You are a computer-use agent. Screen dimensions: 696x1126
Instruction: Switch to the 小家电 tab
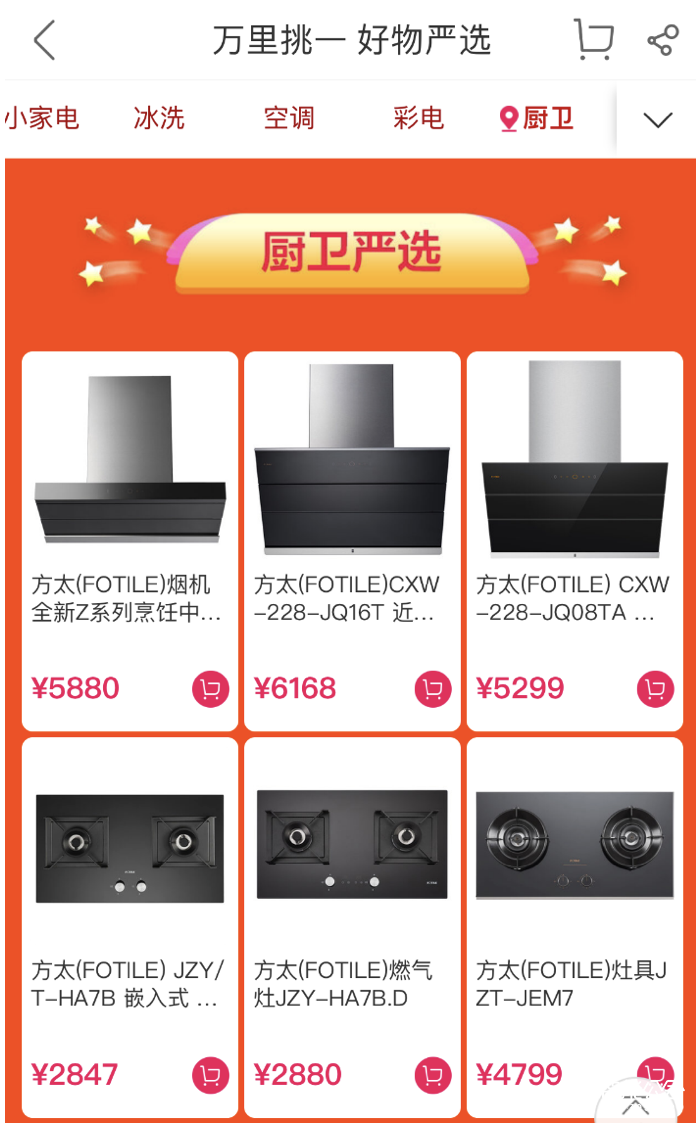tap(41, 119)
